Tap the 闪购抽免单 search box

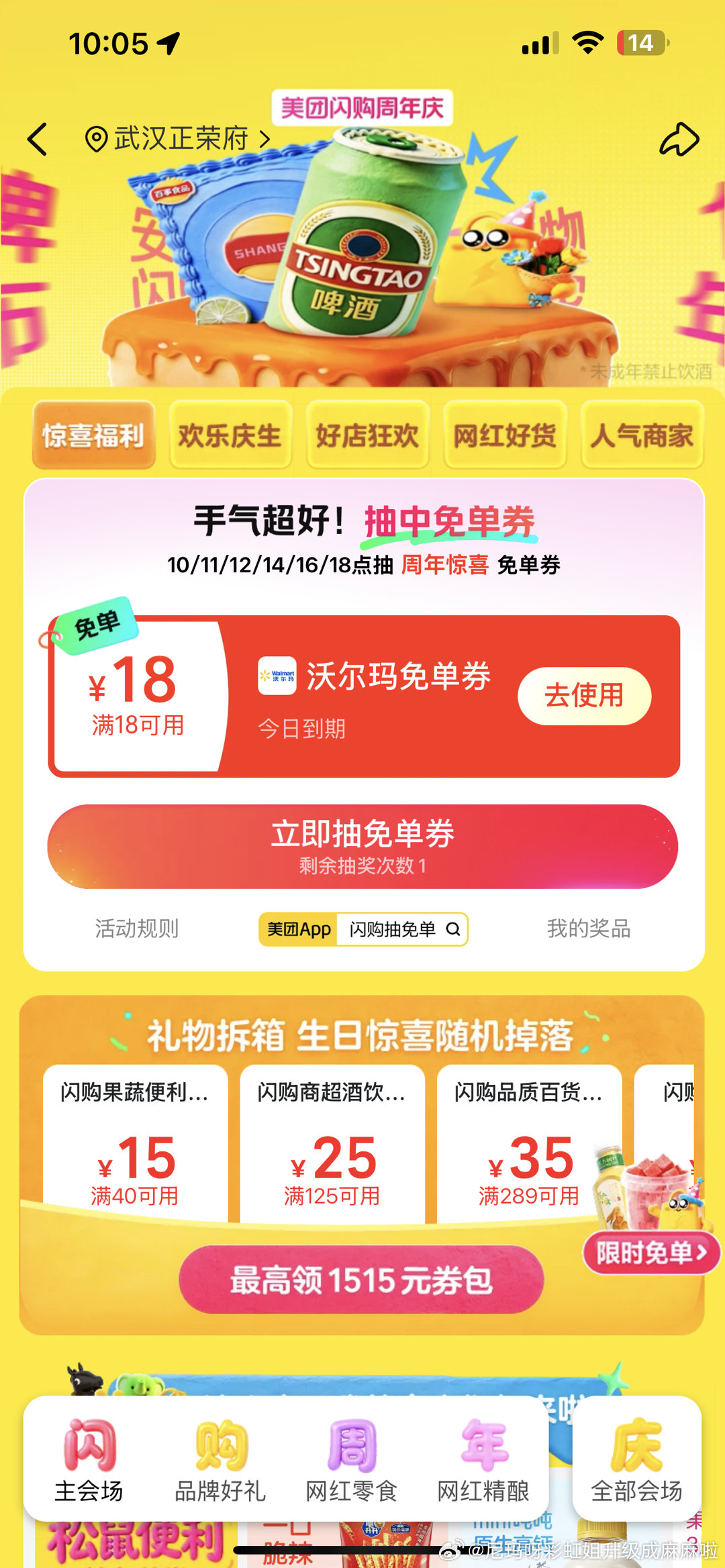click(401, 929)
